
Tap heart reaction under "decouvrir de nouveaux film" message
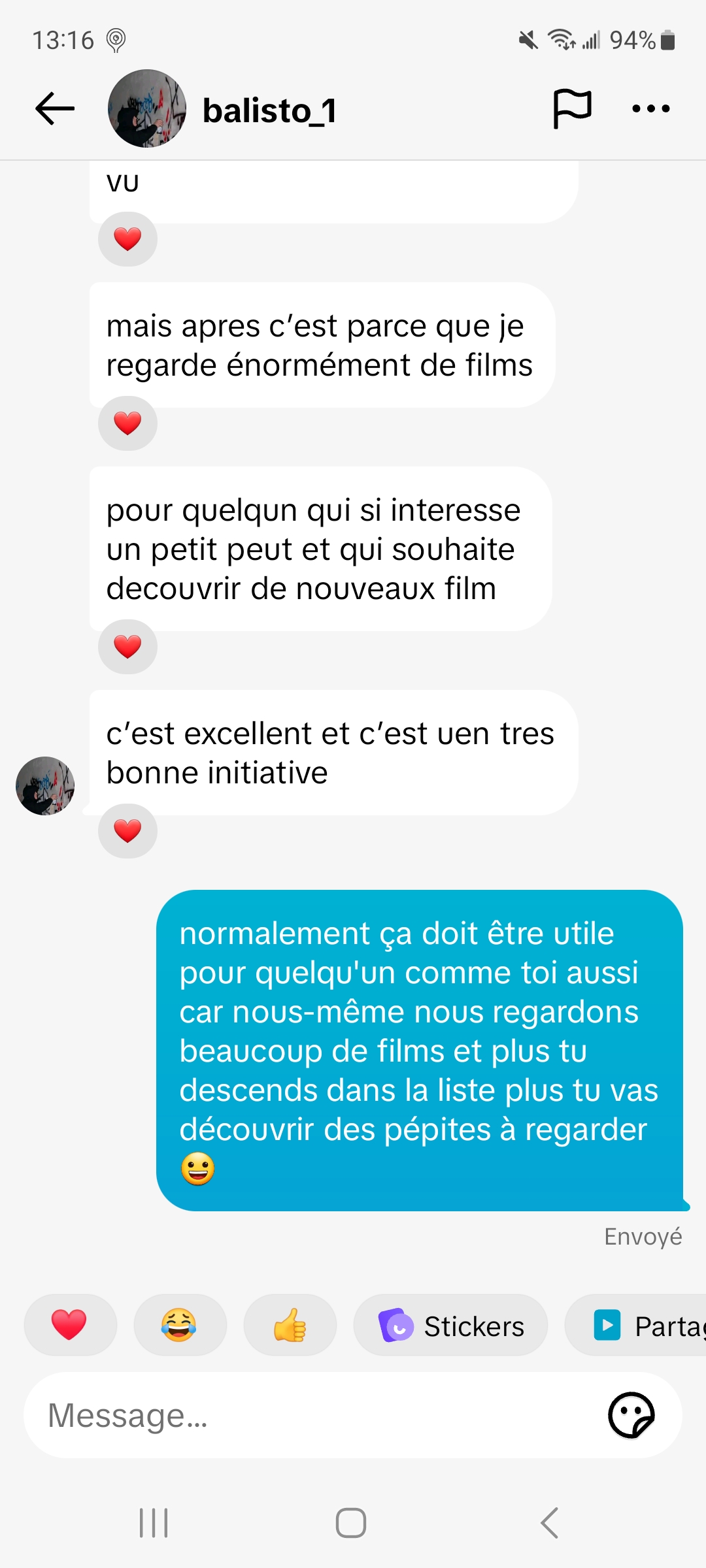[127, 647]
